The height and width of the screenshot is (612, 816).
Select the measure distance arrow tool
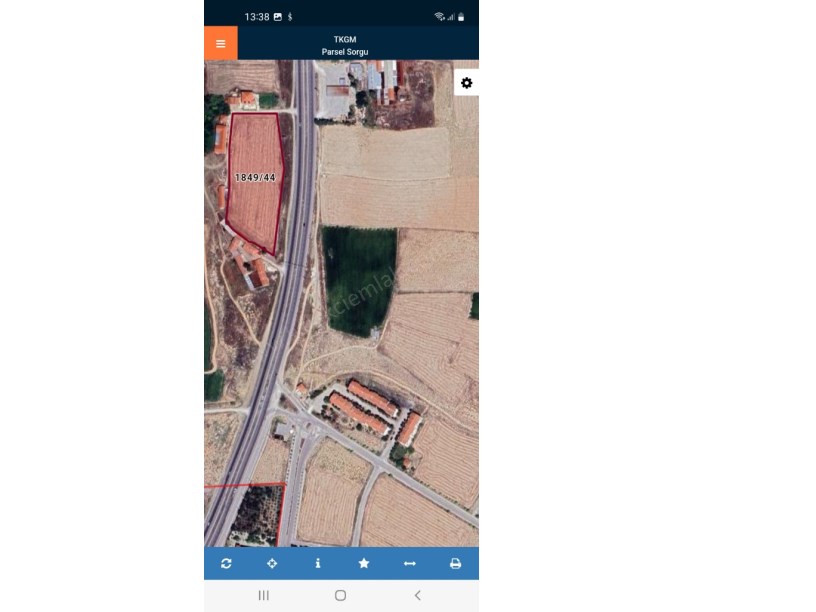point(410,564)
